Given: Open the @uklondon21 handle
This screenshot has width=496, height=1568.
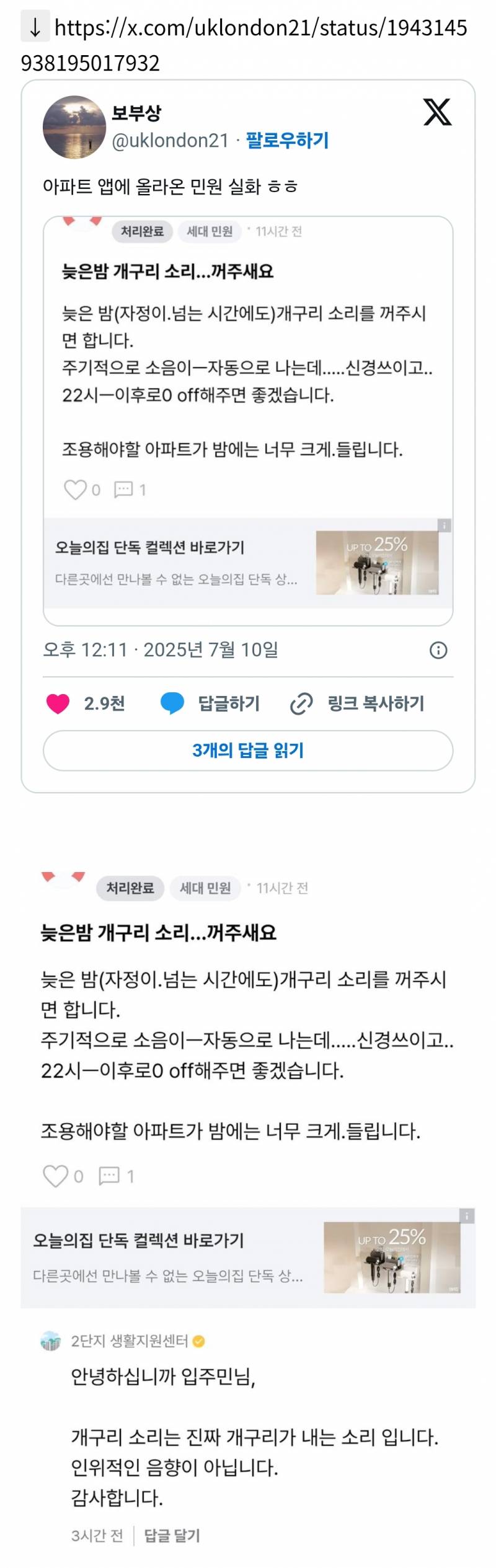Looking at the screenshot, I should 170,141.
